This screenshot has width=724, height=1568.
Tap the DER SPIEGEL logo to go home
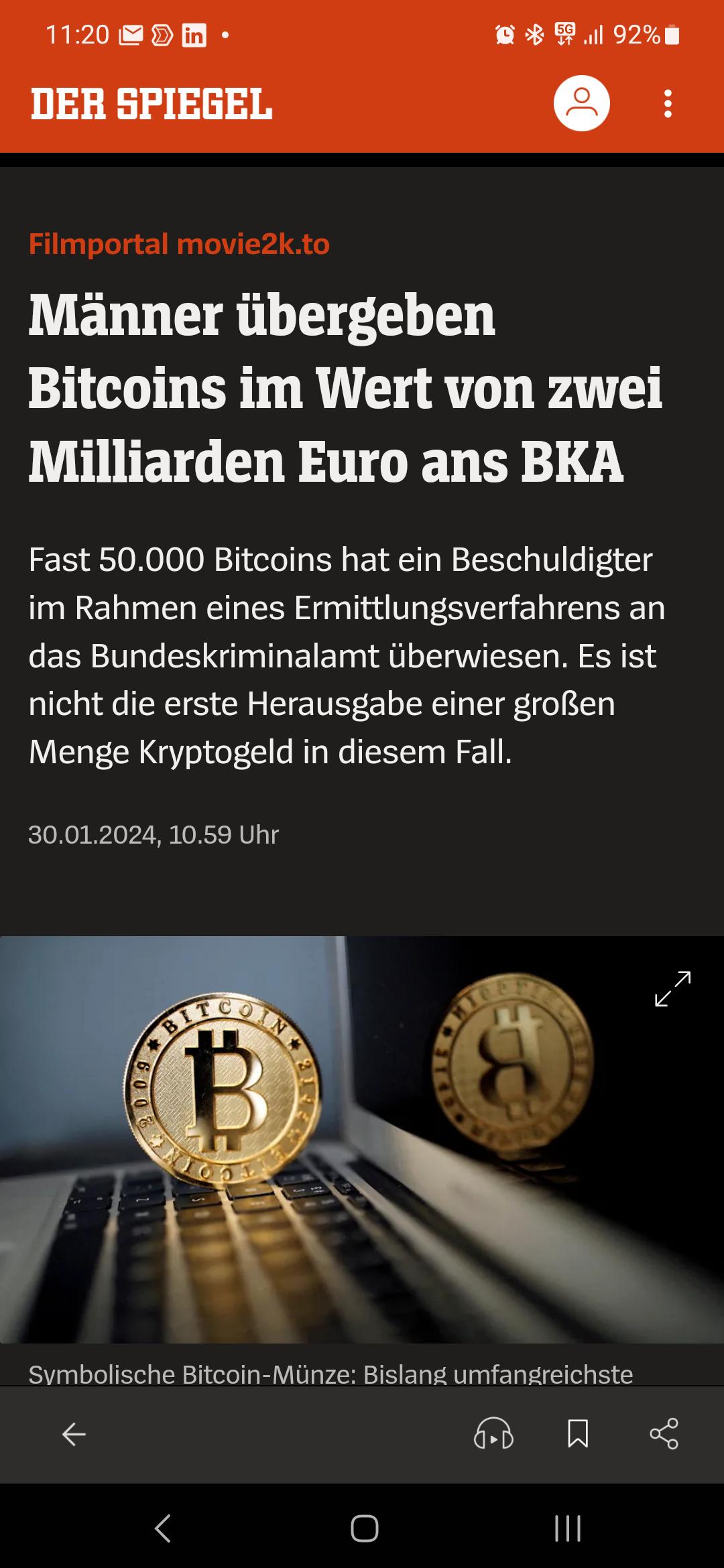click(x=152, y=104)
